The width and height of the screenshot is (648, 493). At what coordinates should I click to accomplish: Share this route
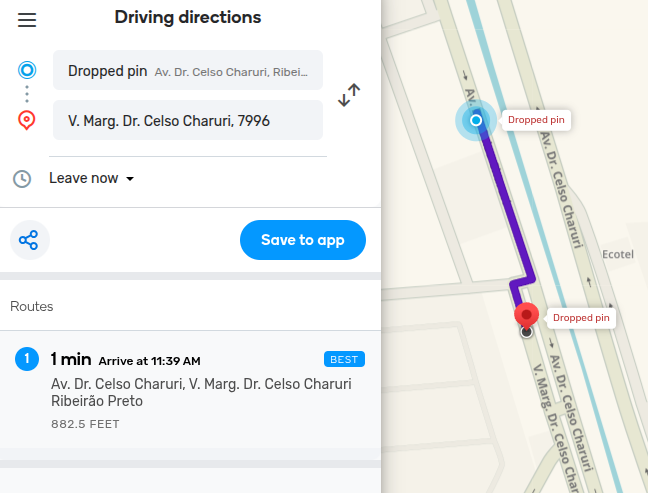click(30, 240)
